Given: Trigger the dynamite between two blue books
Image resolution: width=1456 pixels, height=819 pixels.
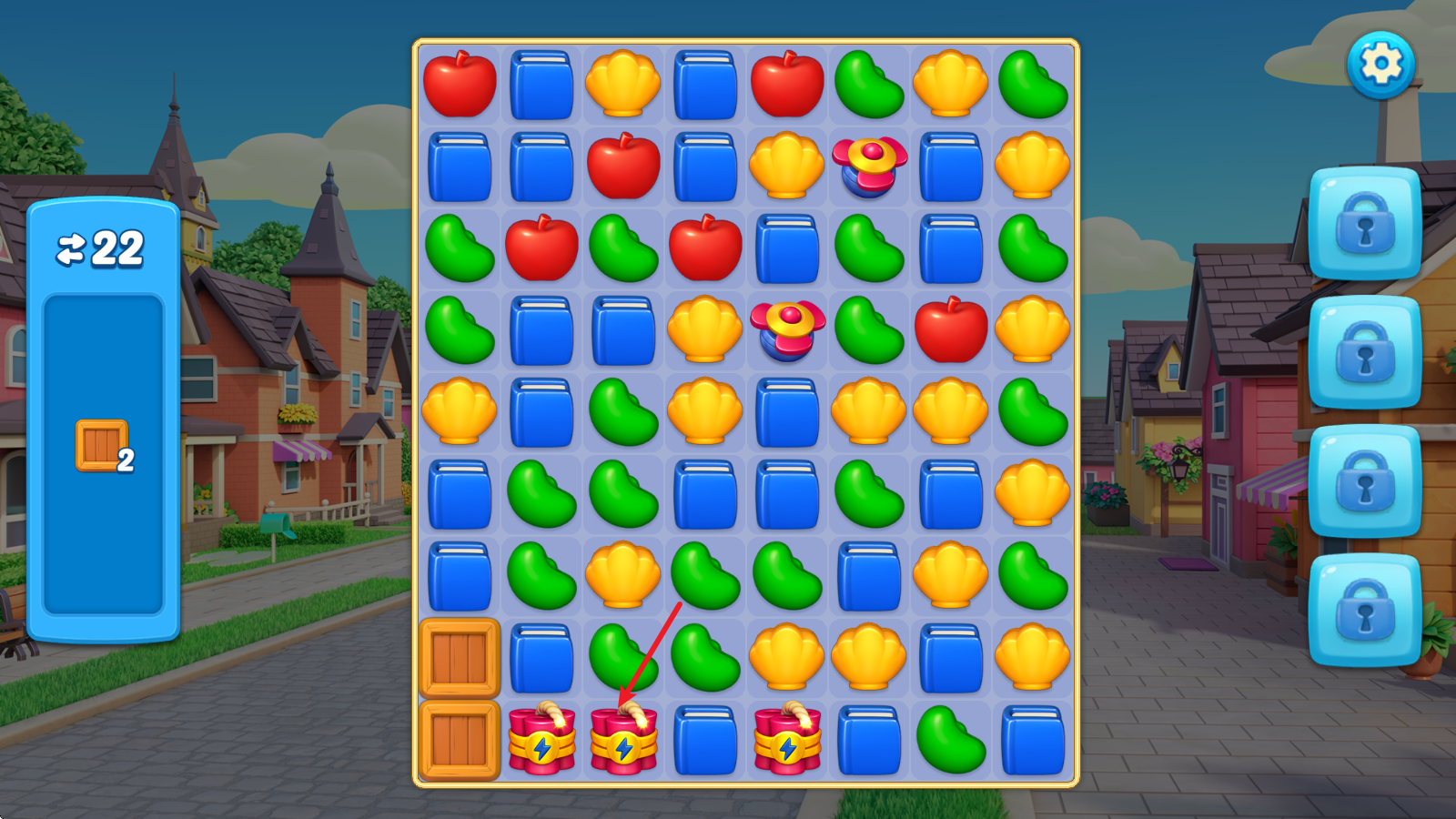Looking at the screenshot, I should pos(787,741).
